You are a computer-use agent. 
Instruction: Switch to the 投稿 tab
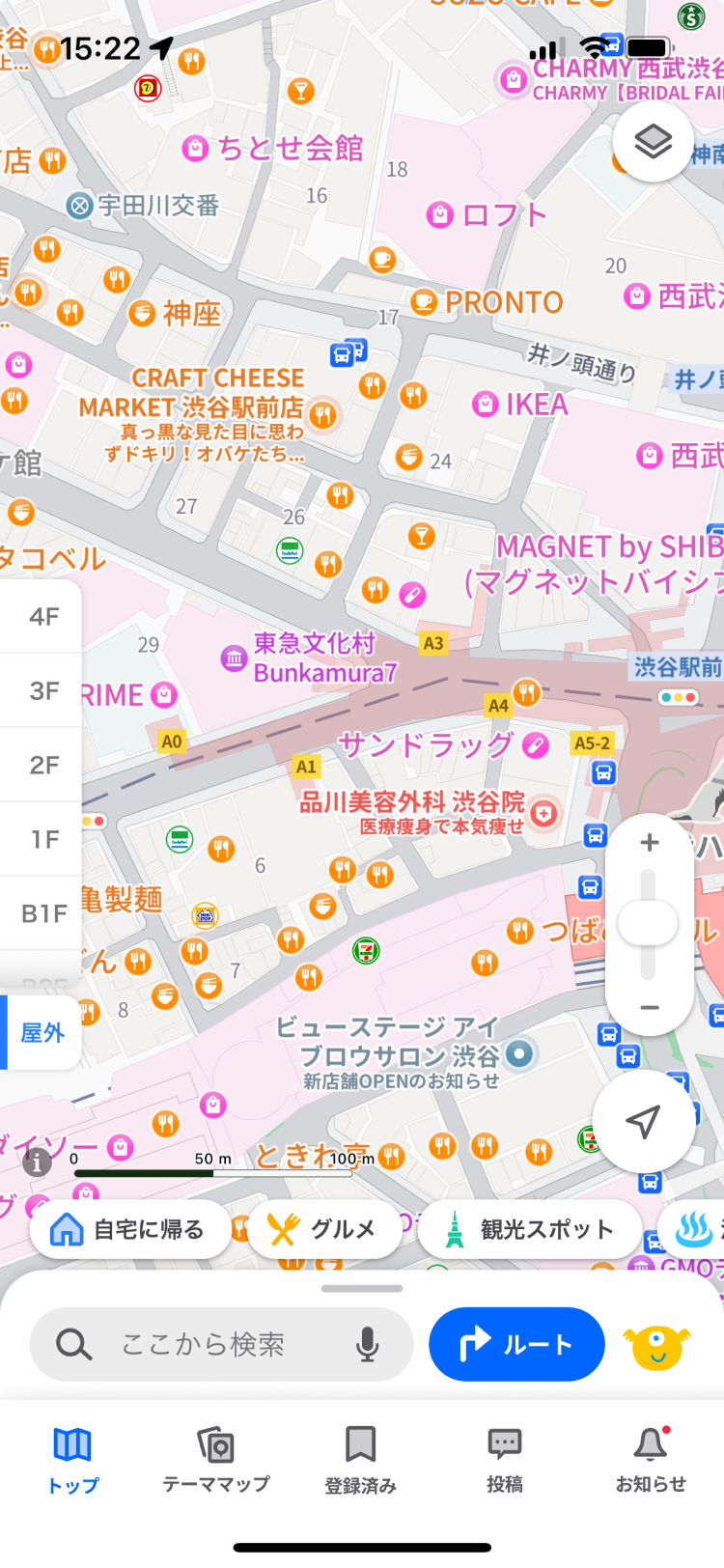tap(505, 1460)
